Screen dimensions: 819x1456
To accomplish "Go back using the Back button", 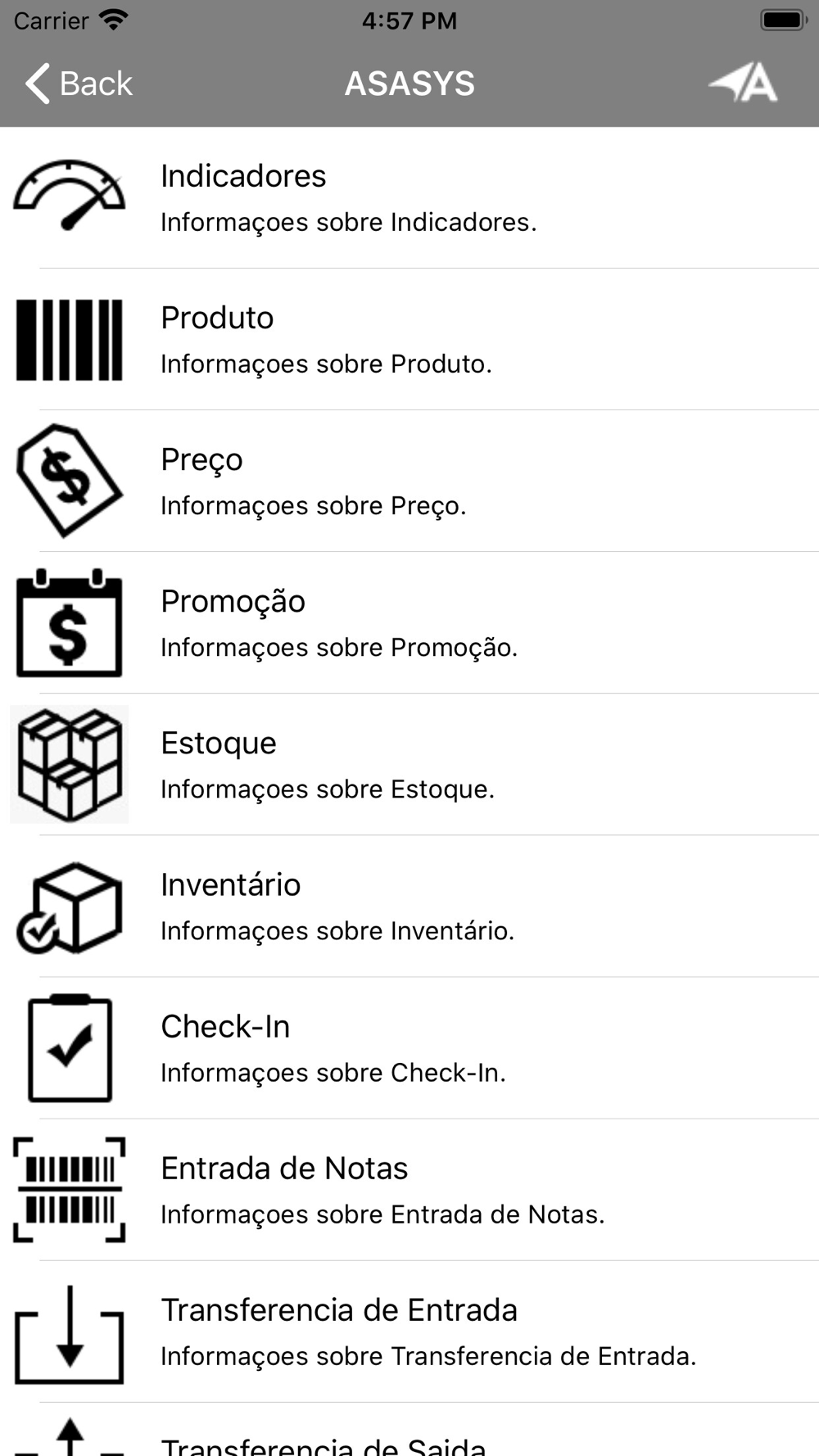I will (79, 84).
